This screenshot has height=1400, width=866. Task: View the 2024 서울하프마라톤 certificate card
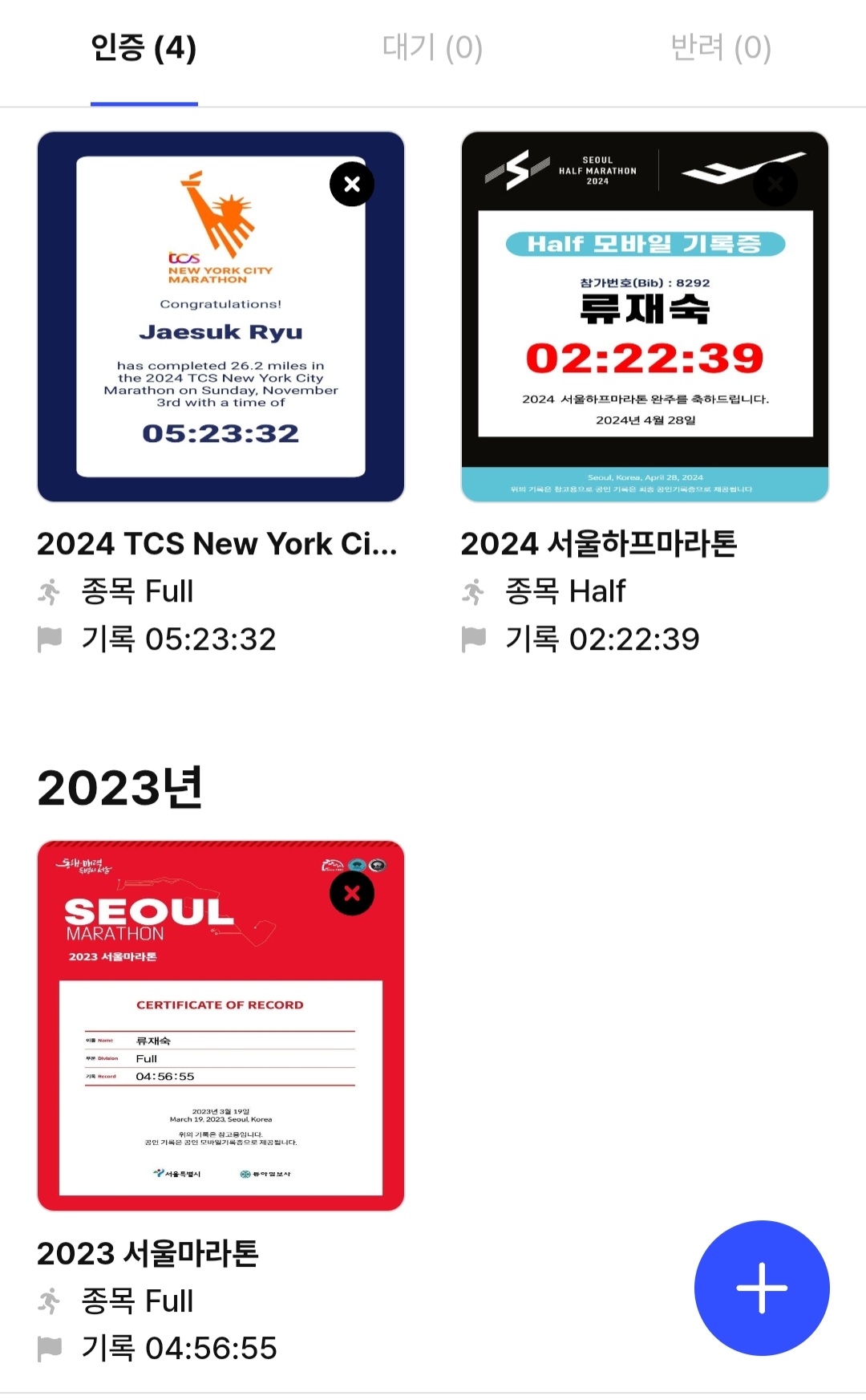pos(645,337)
